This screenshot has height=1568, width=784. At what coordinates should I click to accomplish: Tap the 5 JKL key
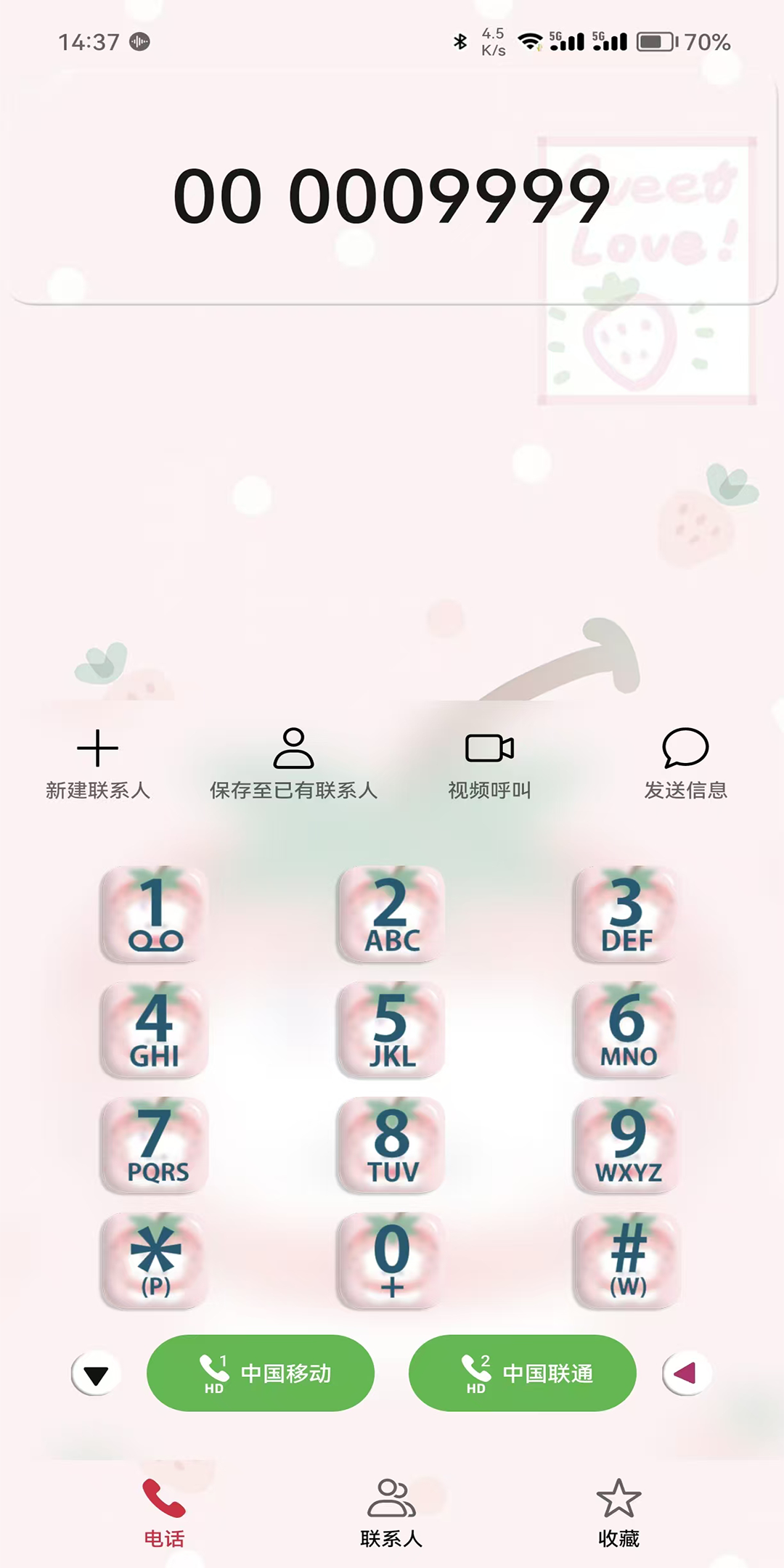coord(391,1029)
